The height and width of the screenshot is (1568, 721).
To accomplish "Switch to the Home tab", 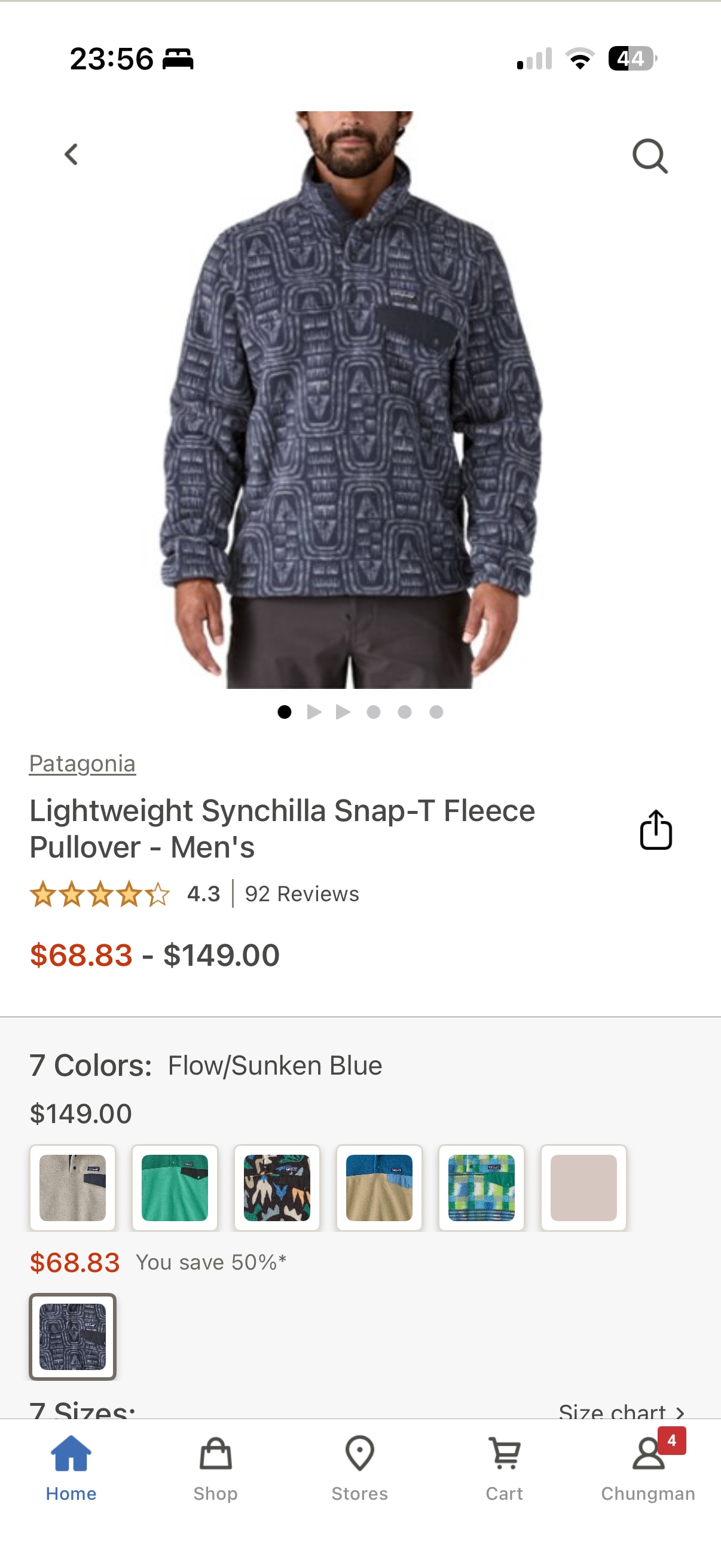I will click(71, 1468).
